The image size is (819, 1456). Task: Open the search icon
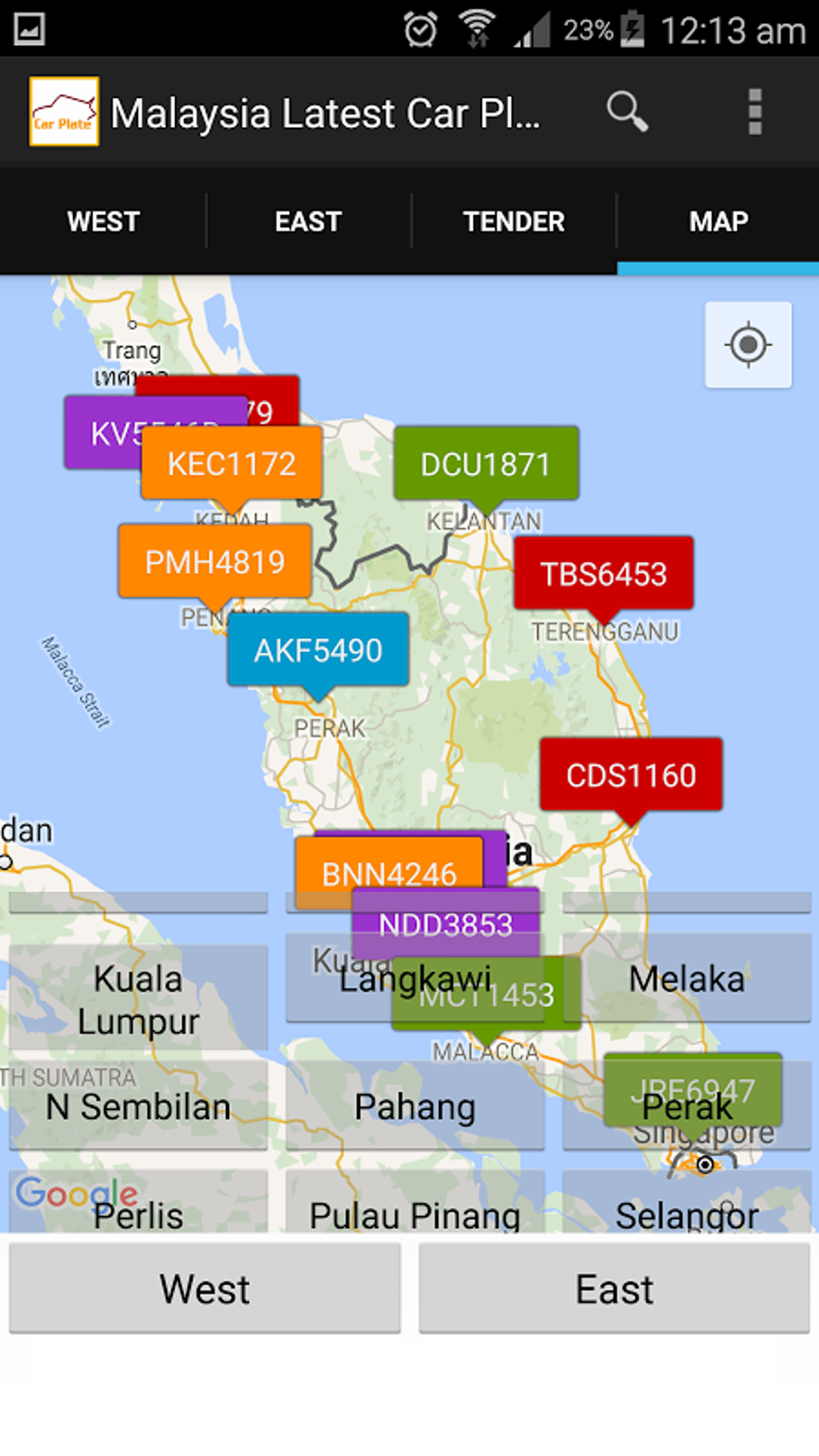626,112
